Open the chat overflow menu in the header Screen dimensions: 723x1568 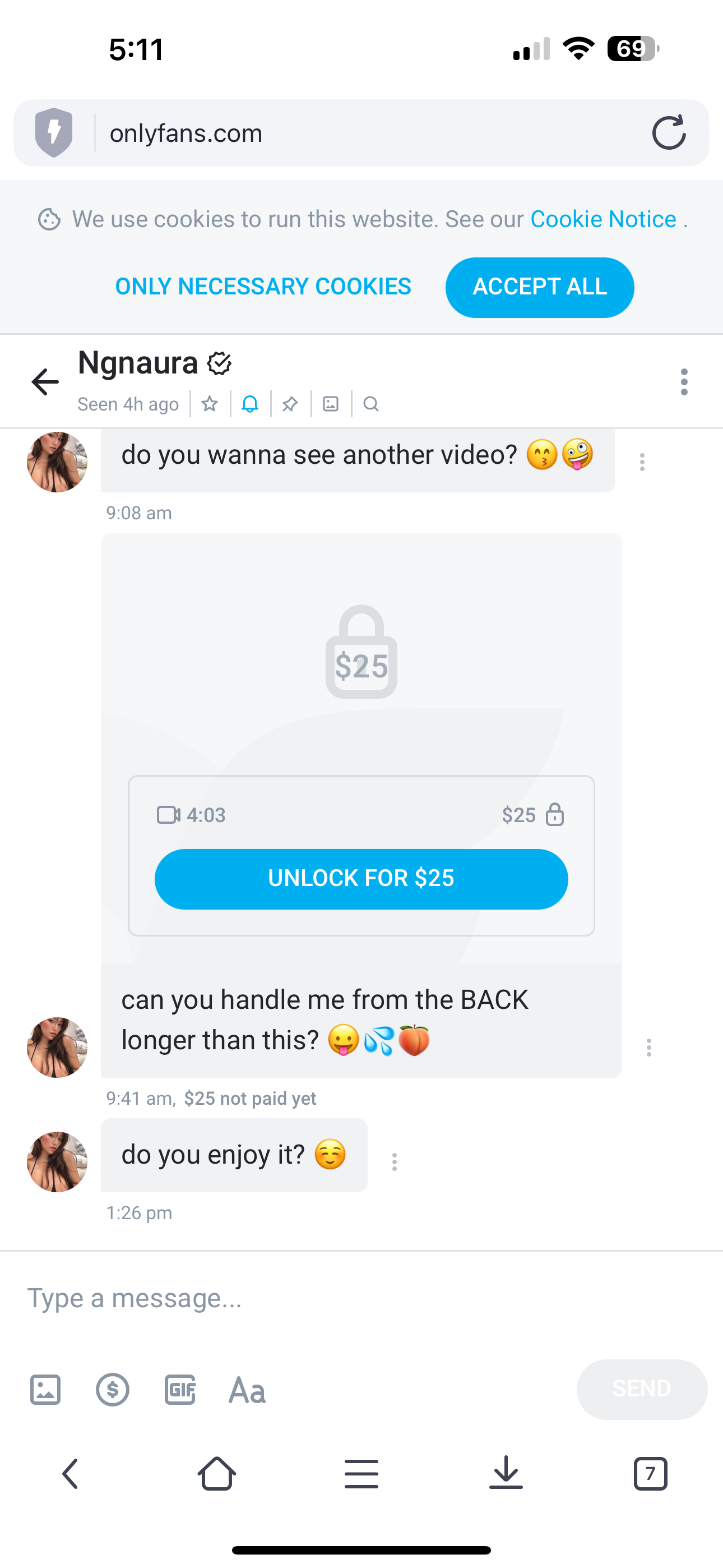pyautogui.click(x=684, y=382)
